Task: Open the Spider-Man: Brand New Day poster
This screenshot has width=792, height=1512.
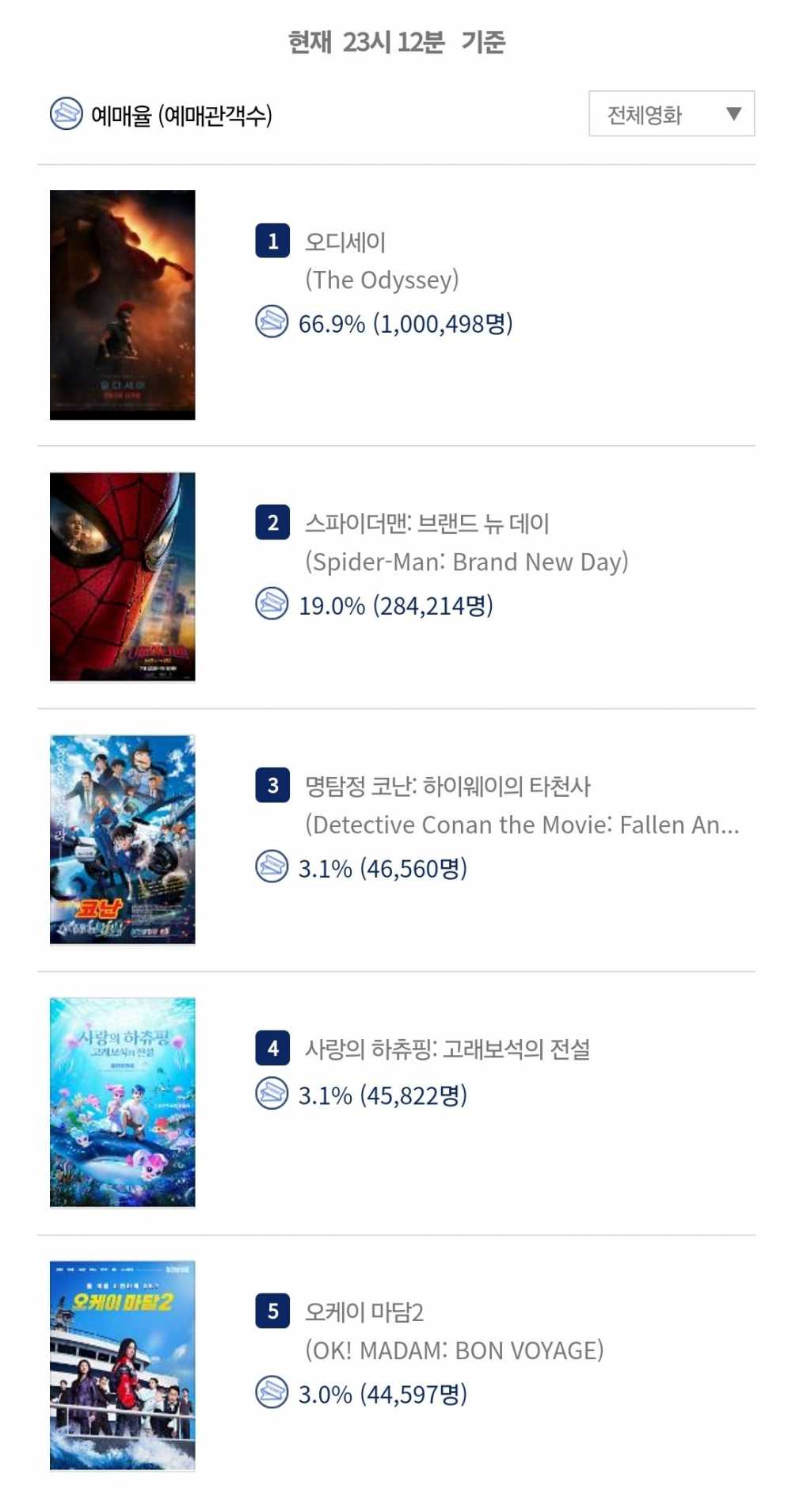Action: [123, 577]
